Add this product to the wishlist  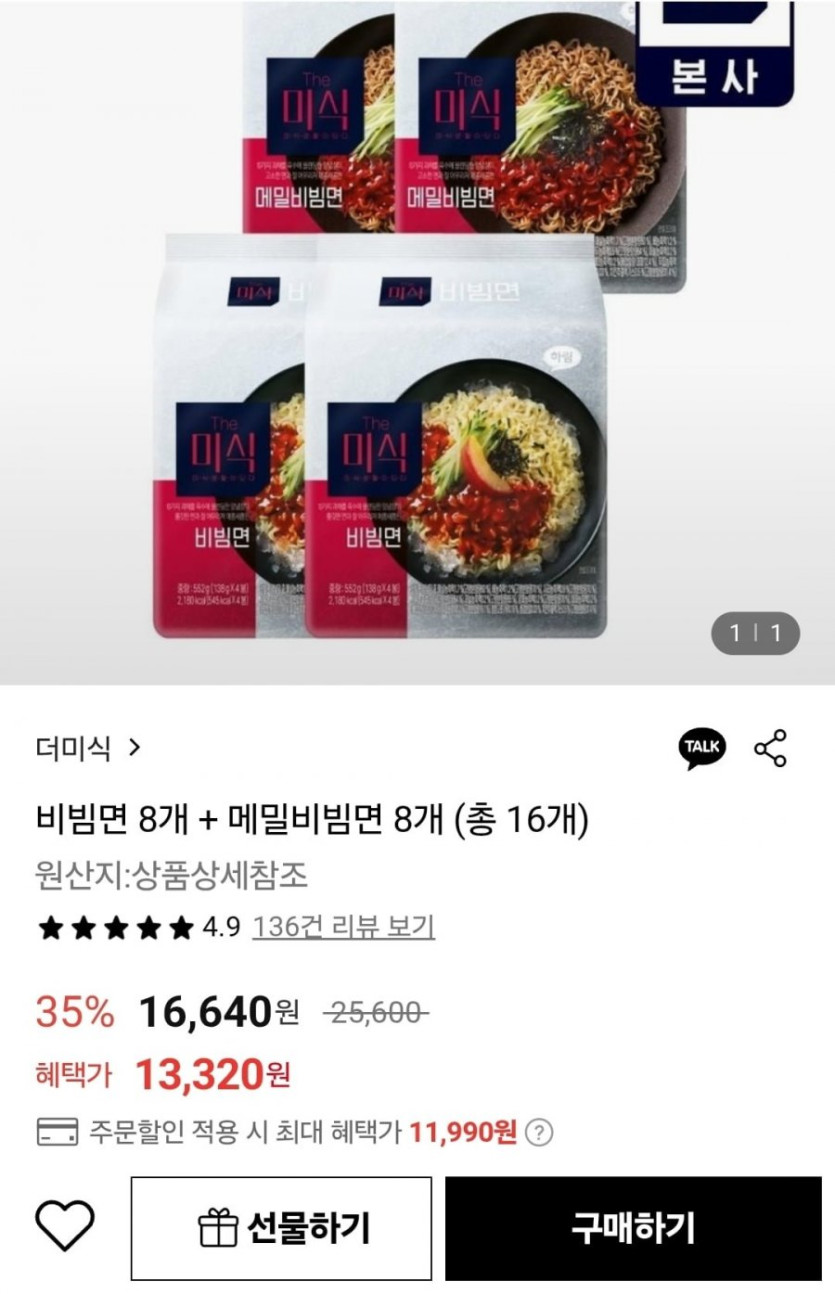pos(65,1226)
